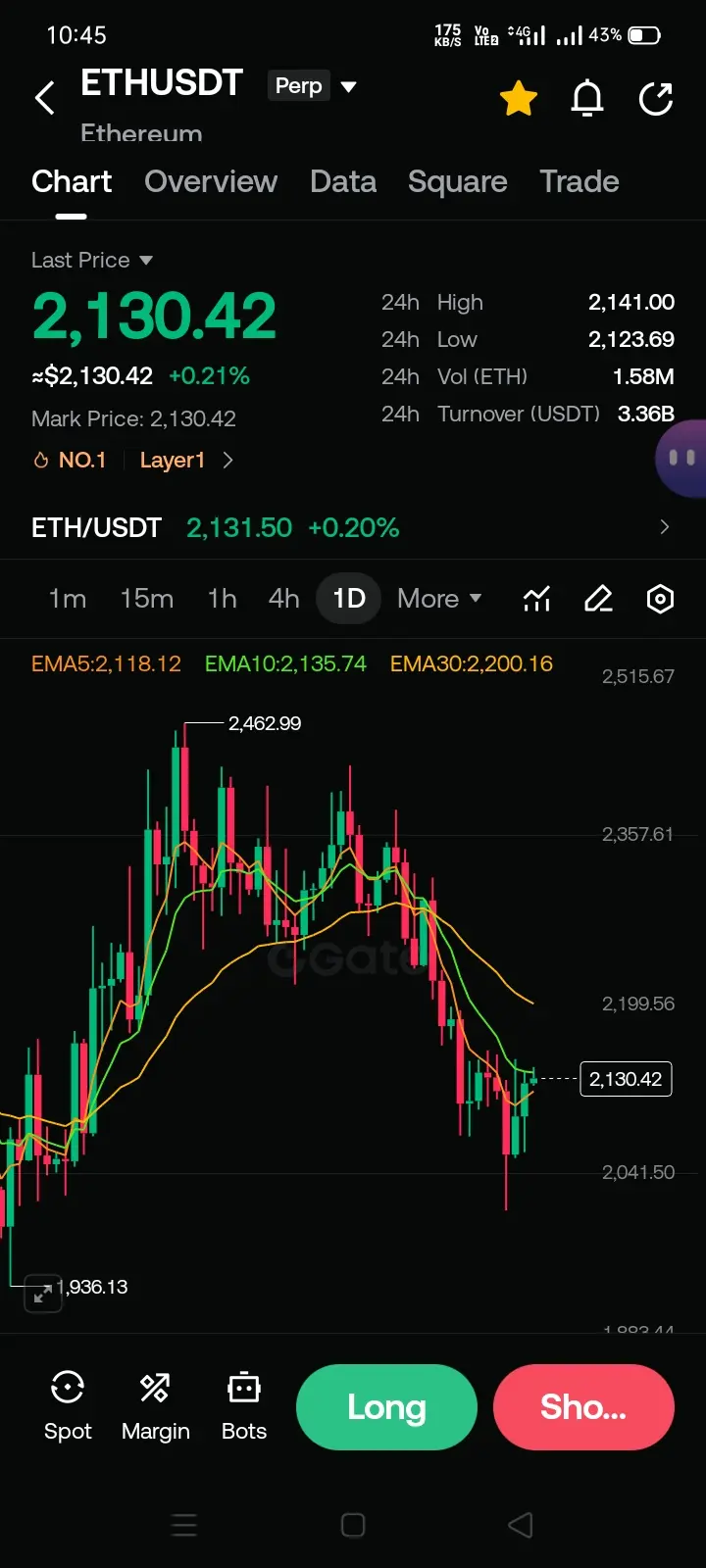Set a price alert with the bell

click(587, 98)
